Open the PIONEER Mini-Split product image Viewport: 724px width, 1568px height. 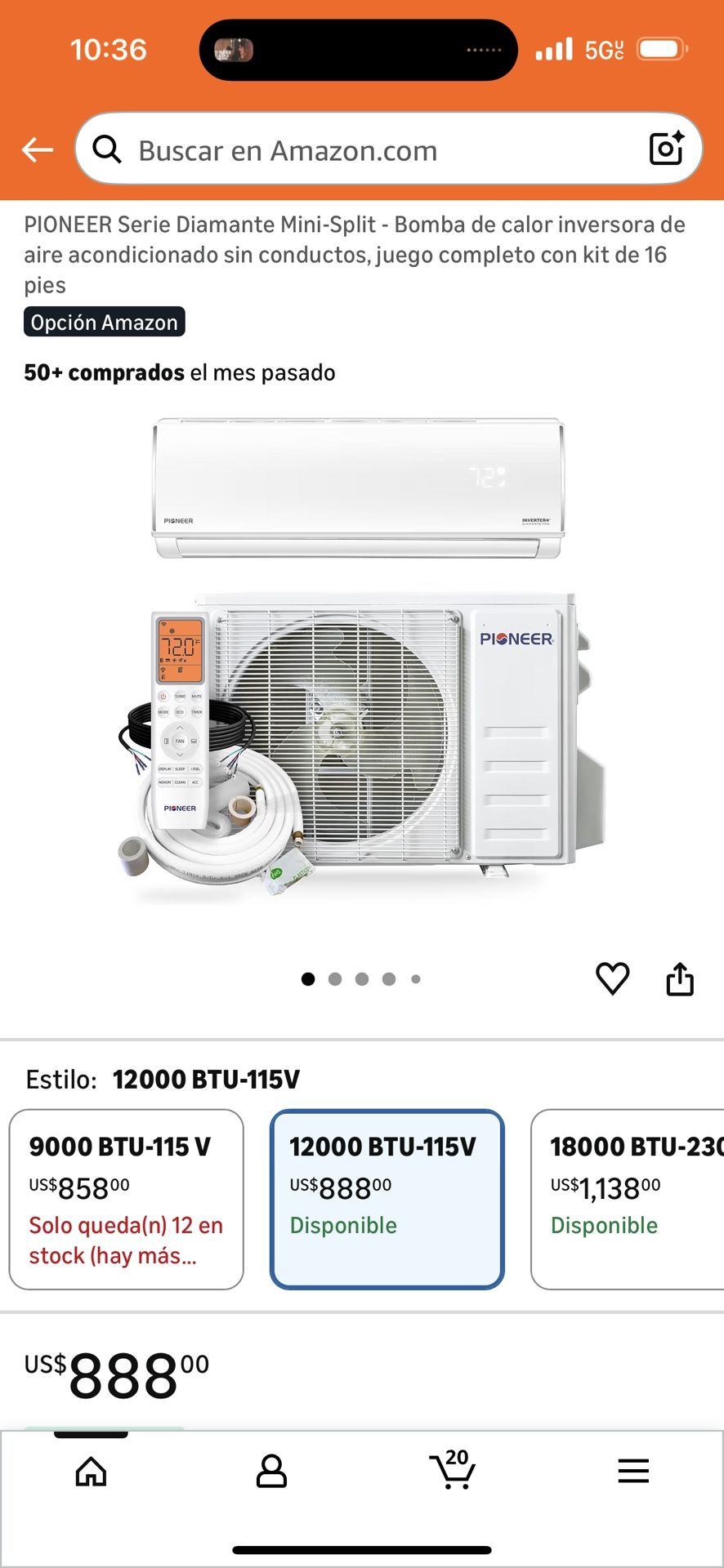click(361, 661)
